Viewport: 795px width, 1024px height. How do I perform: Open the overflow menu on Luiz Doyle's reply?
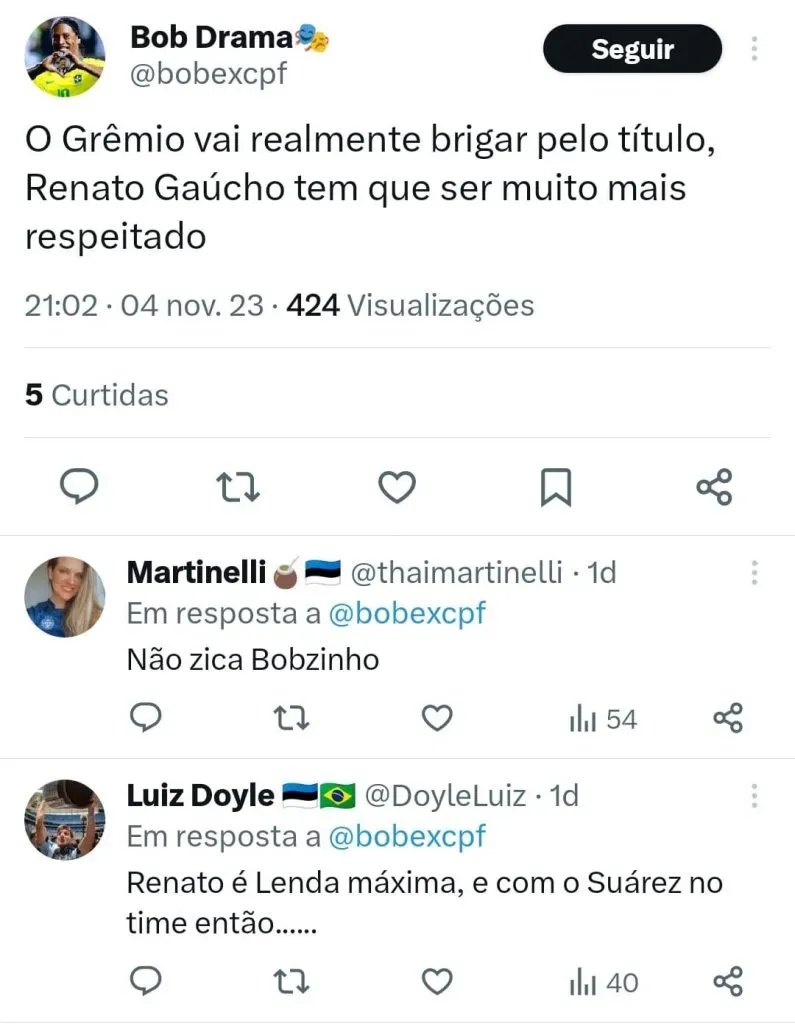point(754,796)
